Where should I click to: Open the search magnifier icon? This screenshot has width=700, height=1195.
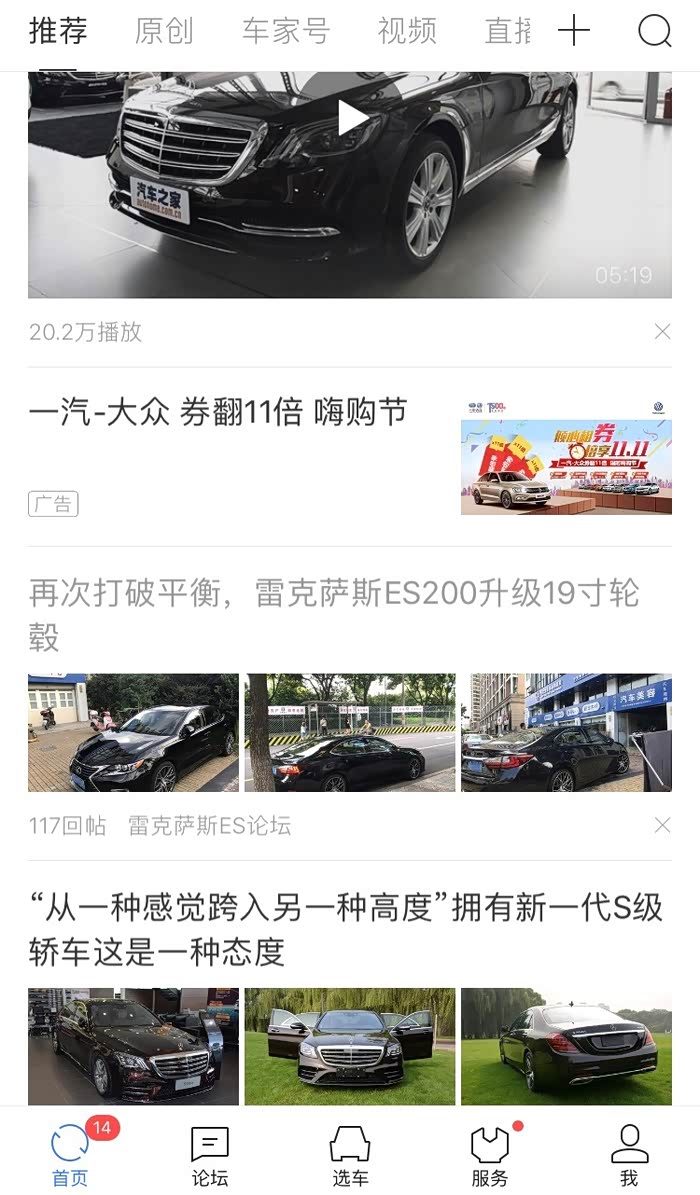click(x=654, y=32)
